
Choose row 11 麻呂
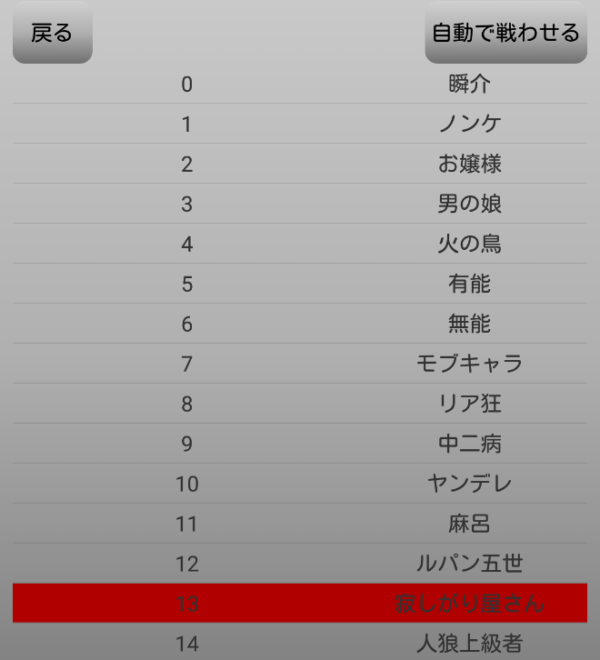(300, 524)
